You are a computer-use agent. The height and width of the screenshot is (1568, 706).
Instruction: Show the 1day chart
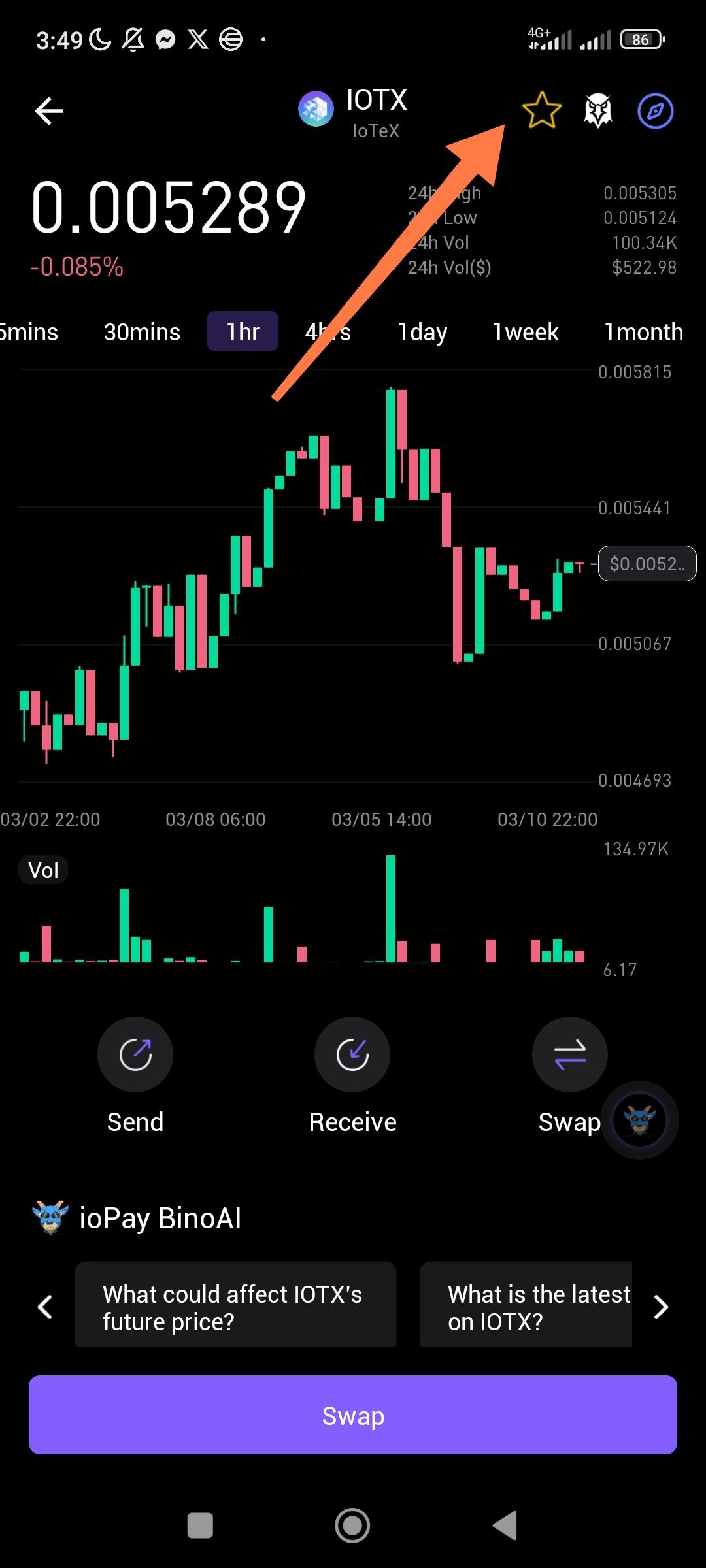(422, 332)
